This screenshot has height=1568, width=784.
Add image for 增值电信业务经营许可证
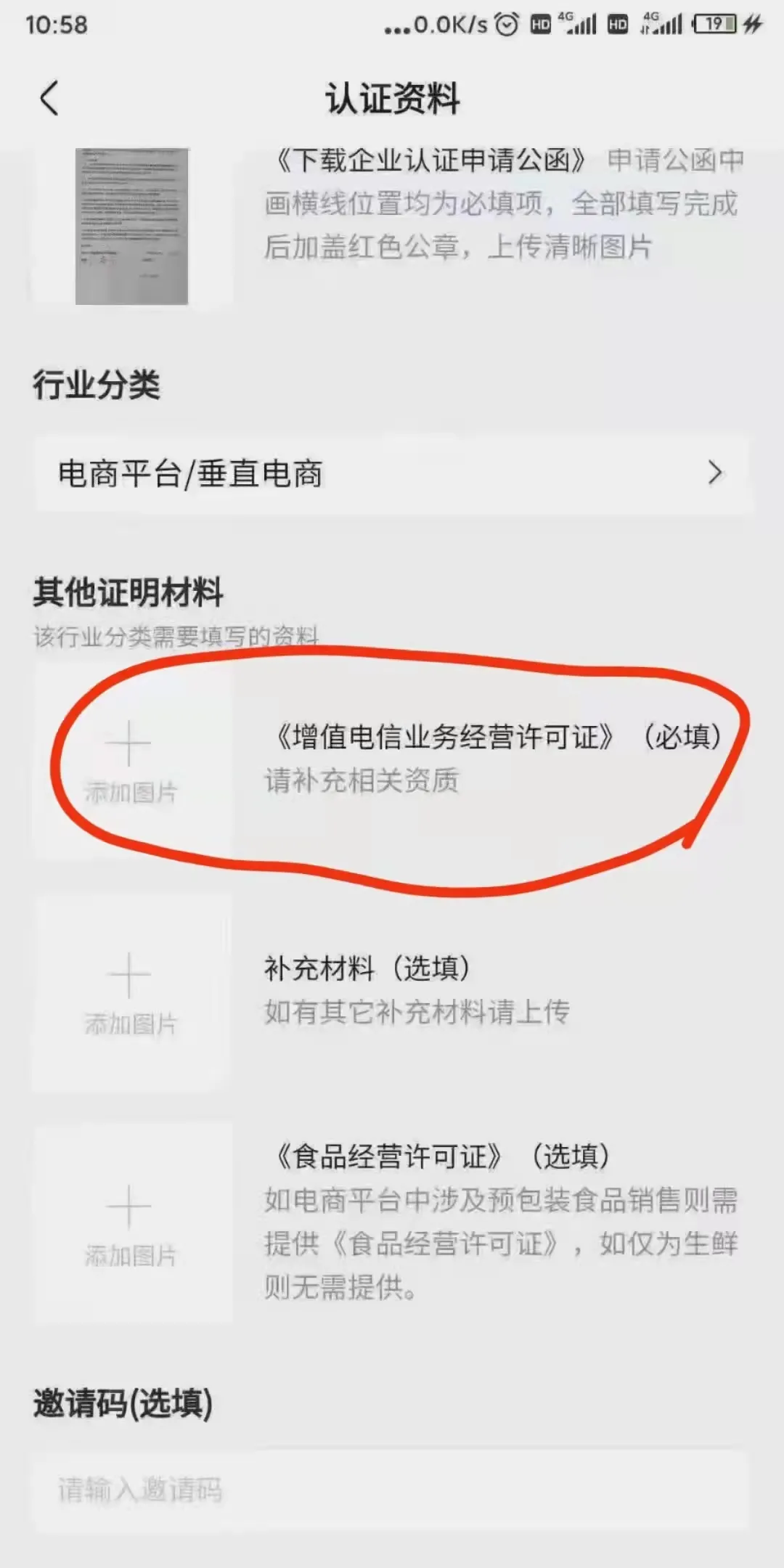click(x=130, y=761)
